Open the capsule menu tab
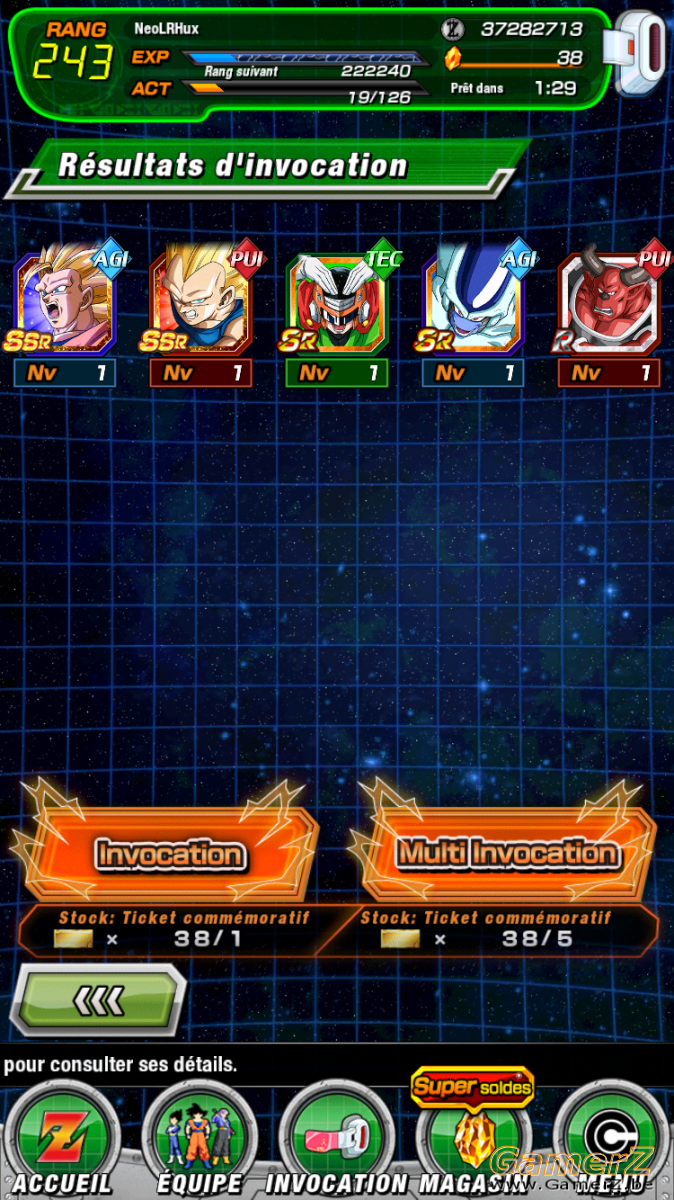674x1200 pixels. [x=610, y=1138]
